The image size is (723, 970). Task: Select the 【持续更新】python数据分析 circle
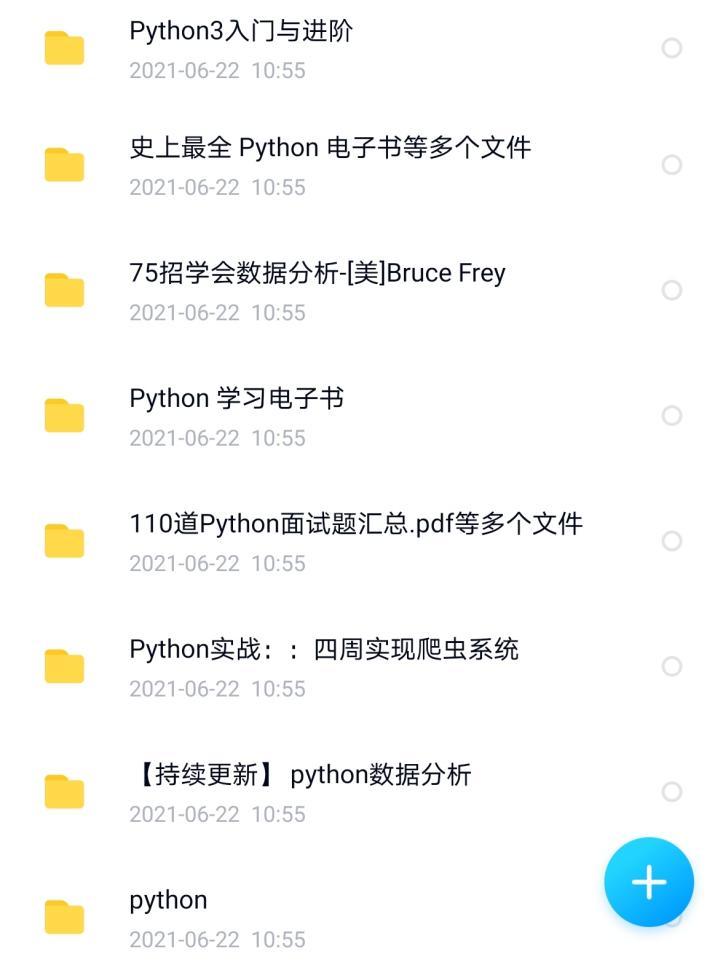(672, 792)
